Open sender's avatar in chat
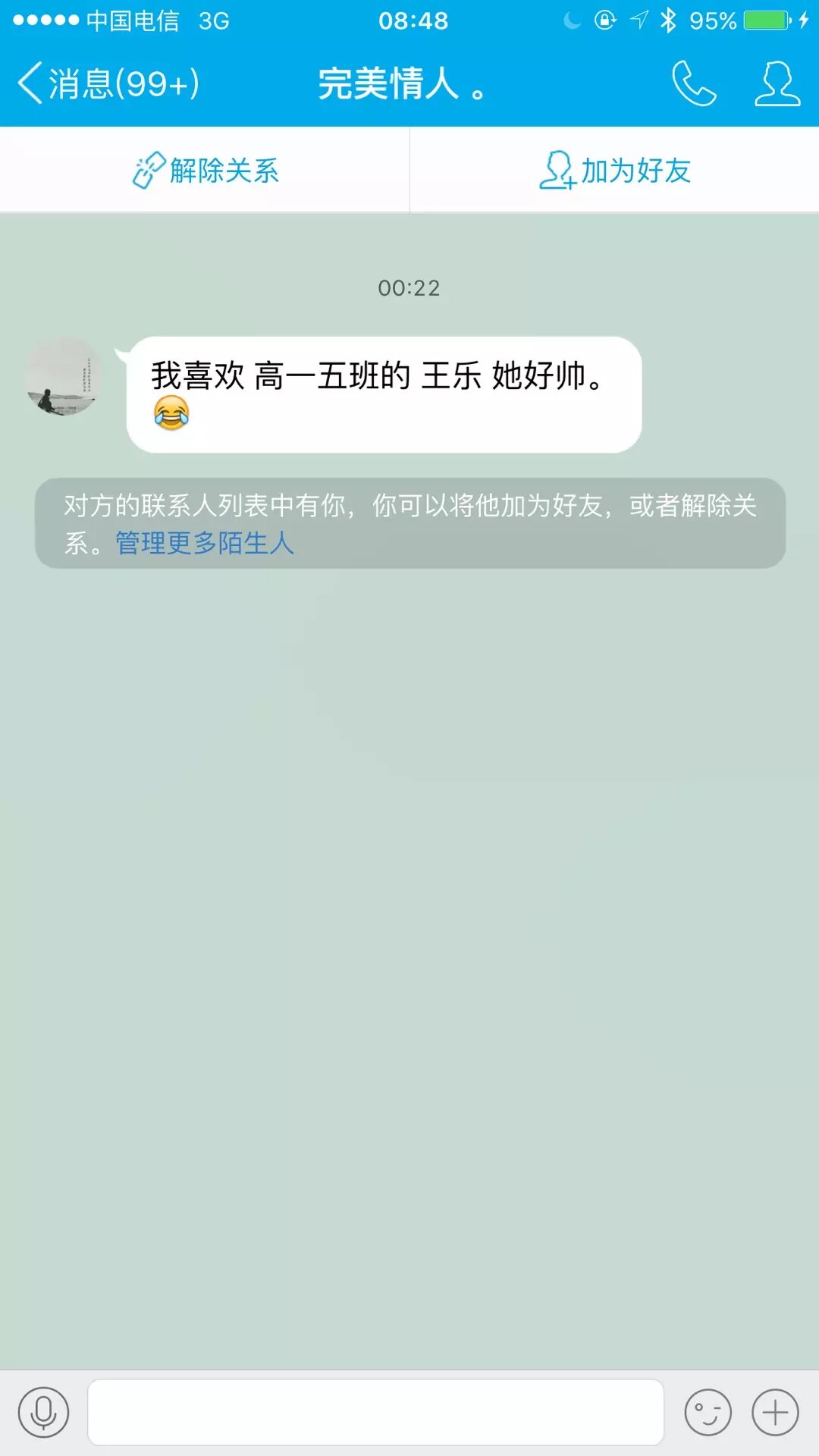The width and height of the screenshot is (819, 1456). point(64,377)
